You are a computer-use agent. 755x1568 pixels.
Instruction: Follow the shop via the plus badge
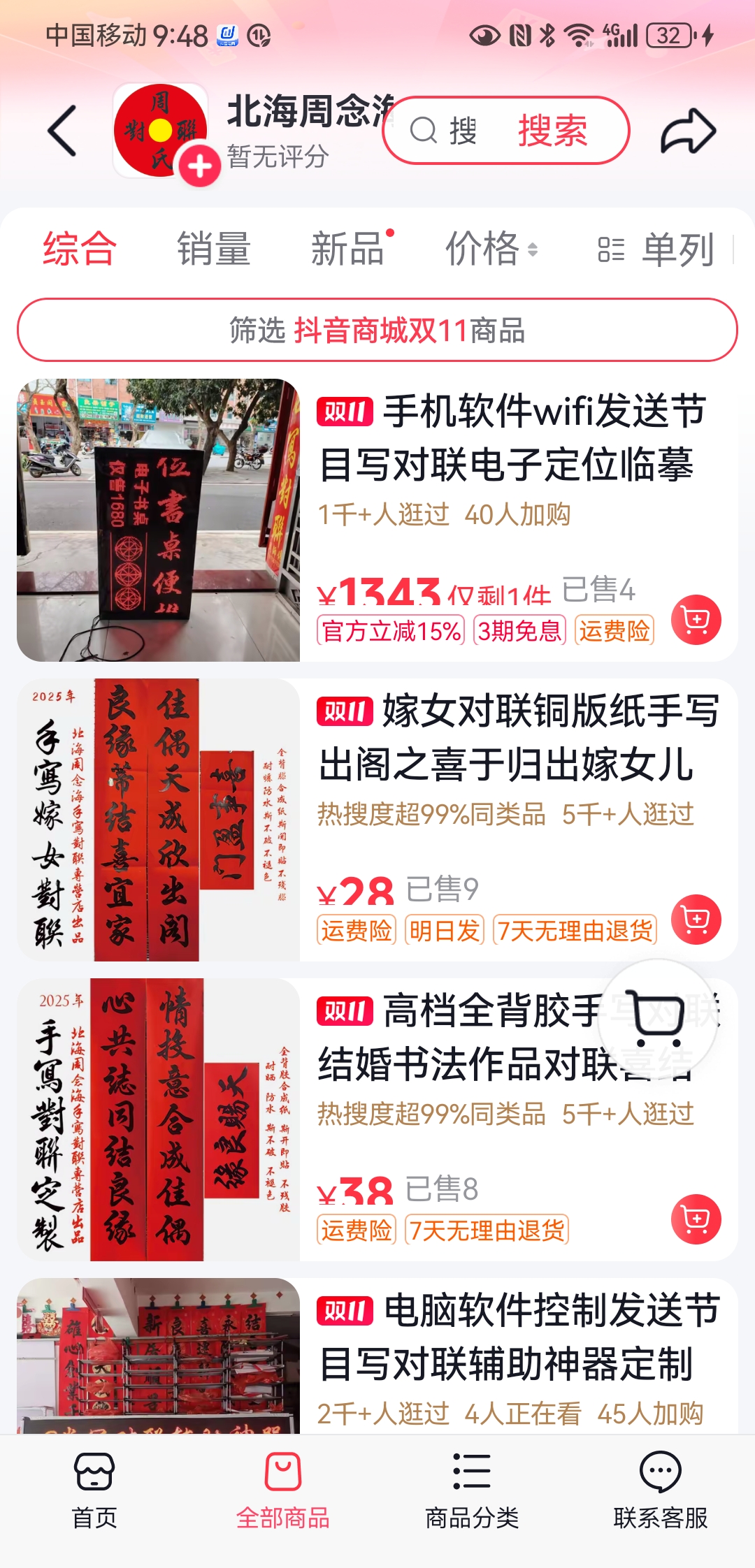click(200, 166)
